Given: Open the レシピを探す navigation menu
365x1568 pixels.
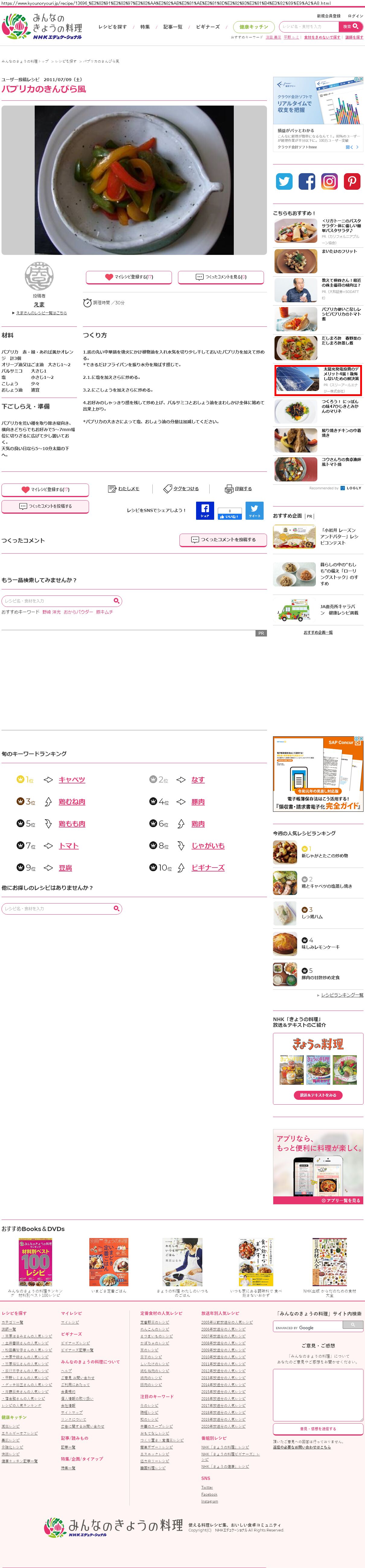Looking at the screenshot, I should coord(113,27).
